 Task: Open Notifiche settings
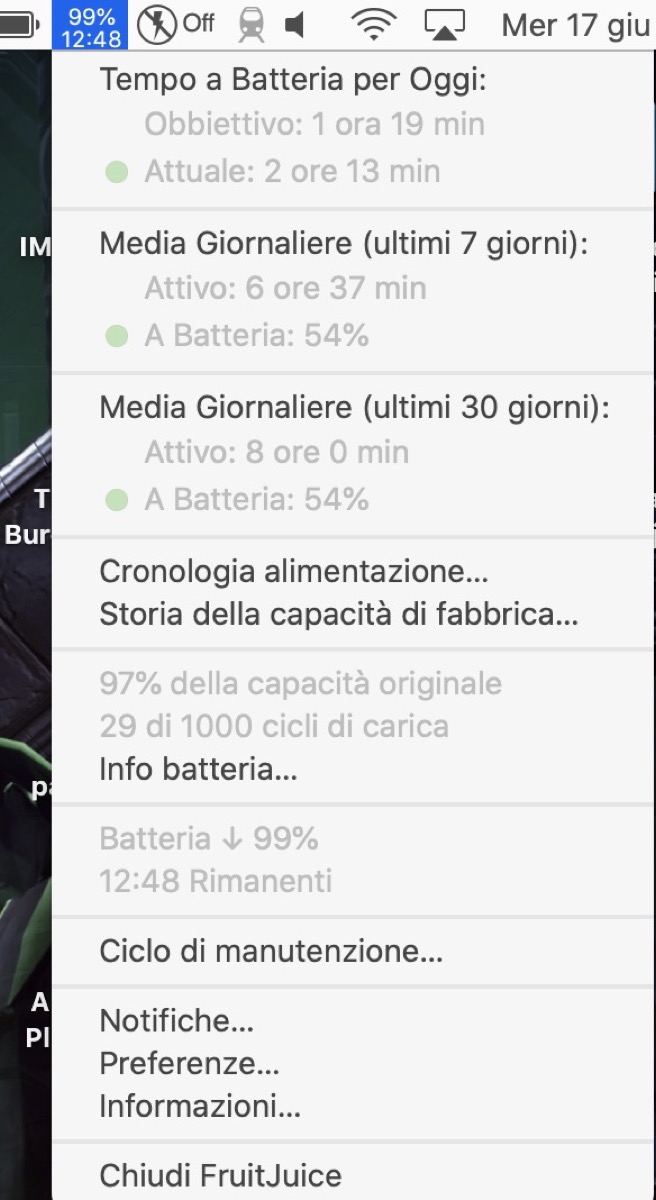(176, 1021)
